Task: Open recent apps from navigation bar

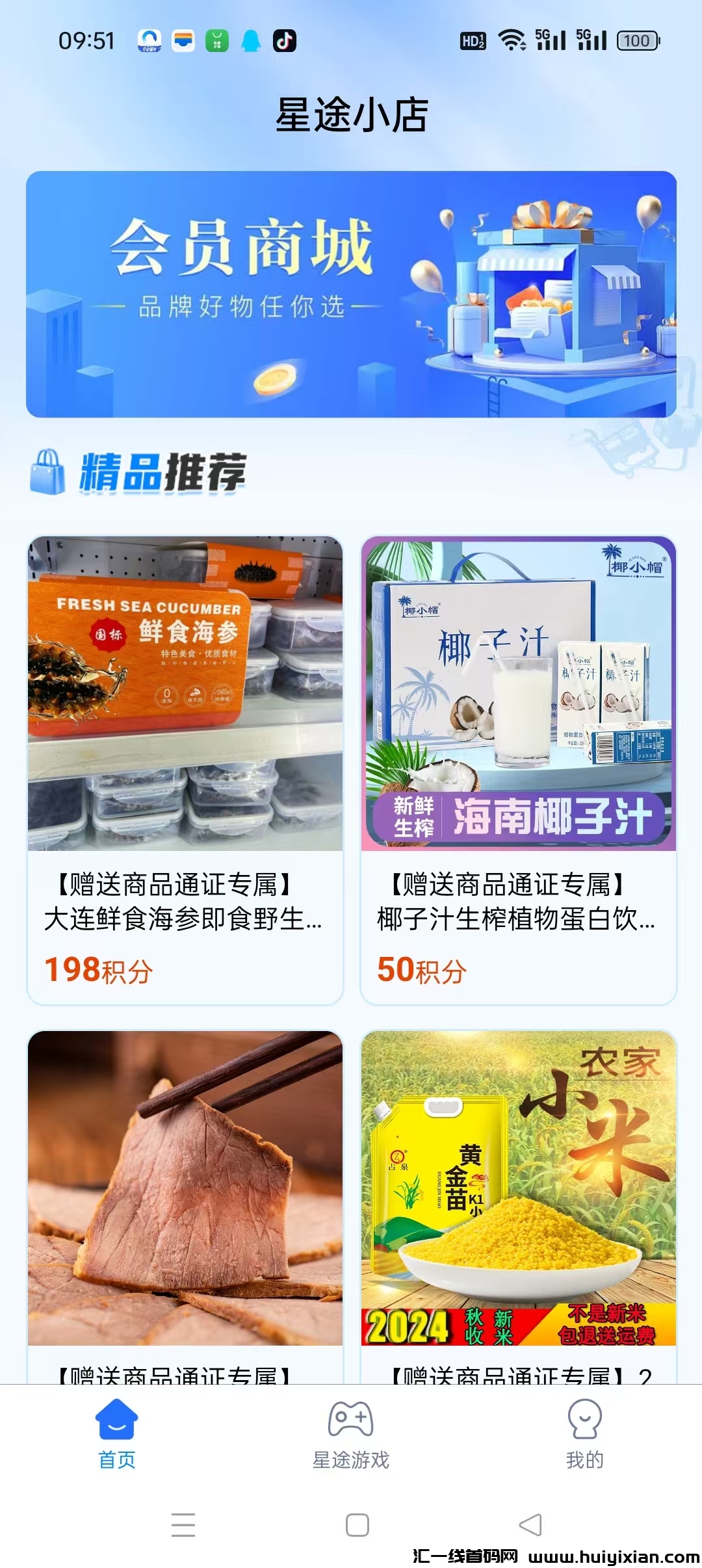Action: pyautogui.click(x=183, y=1524)
